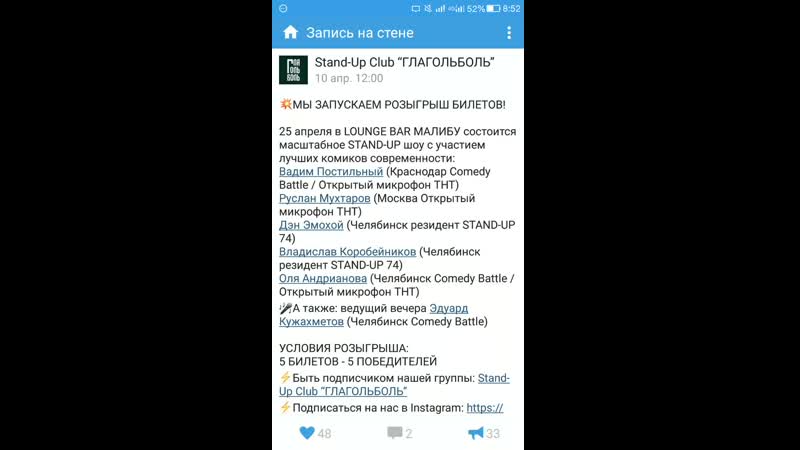Open group name in post header
This screenshot has width=800, height=450.
click(404, 62)
